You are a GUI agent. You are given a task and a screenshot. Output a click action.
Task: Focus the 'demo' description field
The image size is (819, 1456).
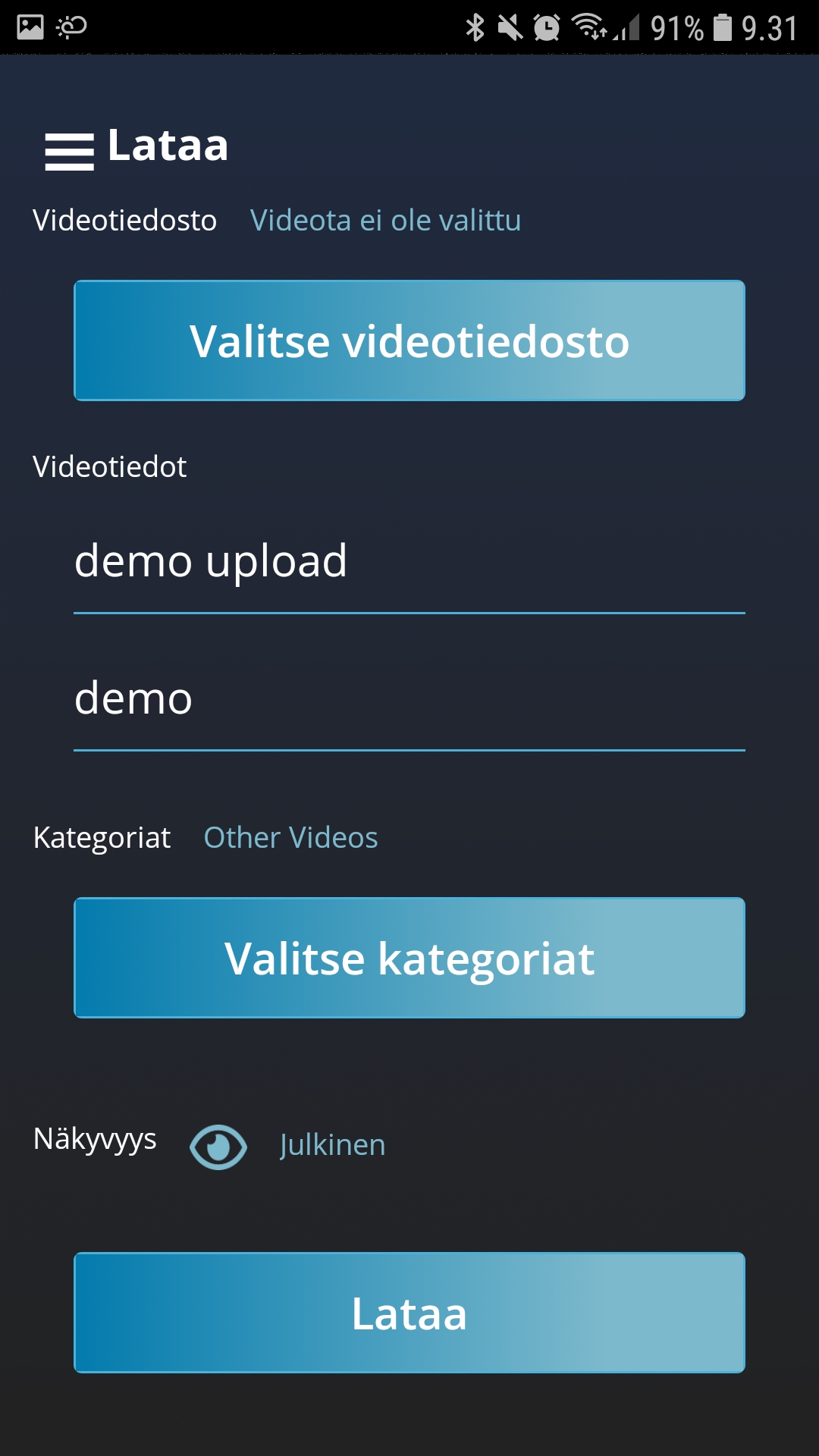click(x=409, y=699)
